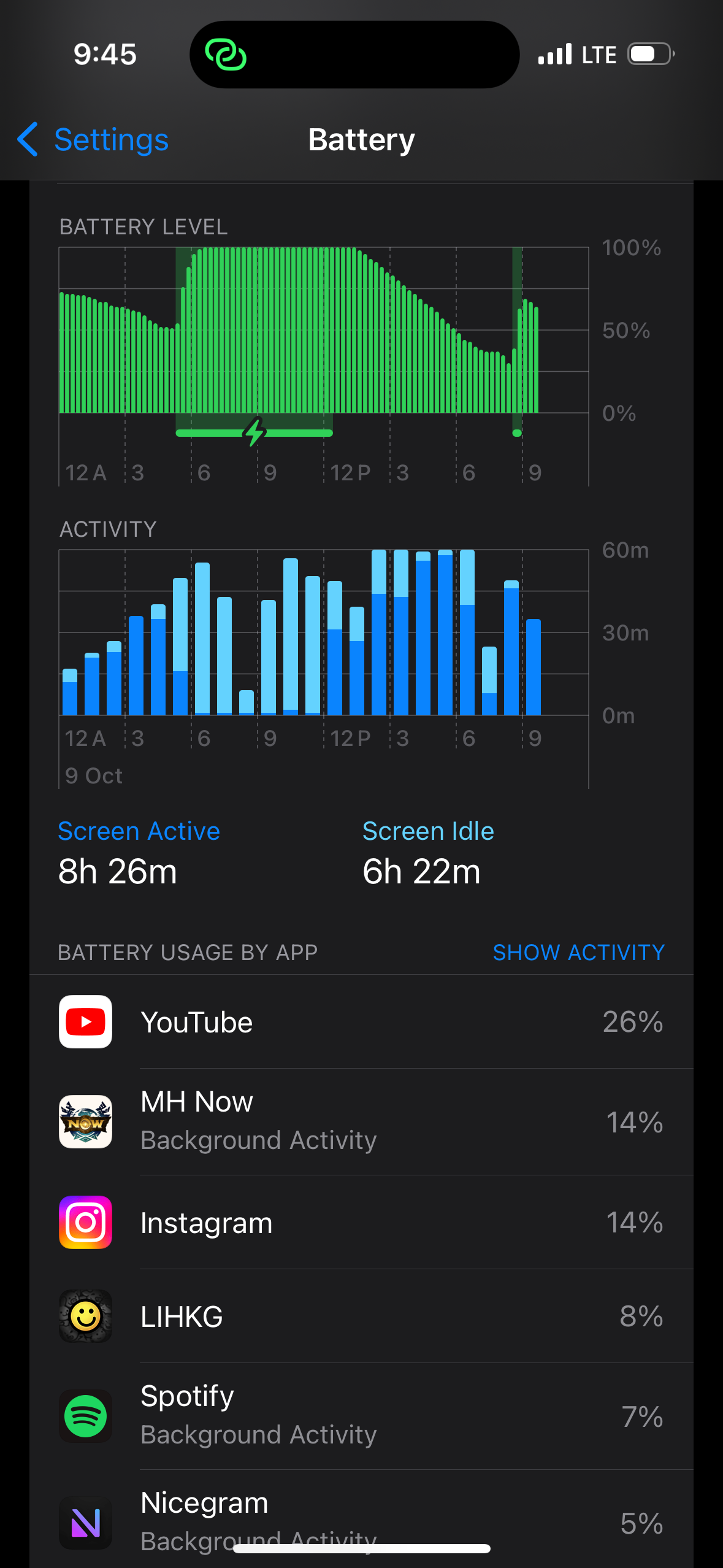723x1568 pixels.
Task: Go back to Settings
Action: (93, 140)
